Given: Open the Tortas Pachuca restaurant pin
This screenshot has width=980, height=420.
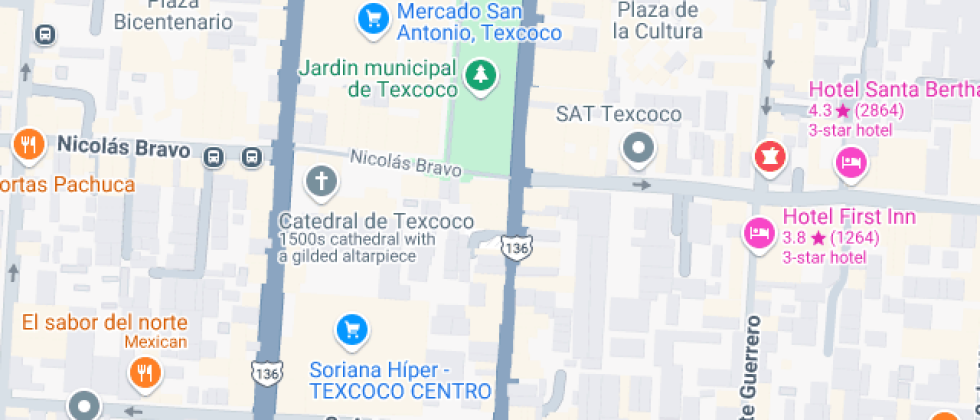Looking at the screenshot, I should pyautogui.click(x=29, y=145).
